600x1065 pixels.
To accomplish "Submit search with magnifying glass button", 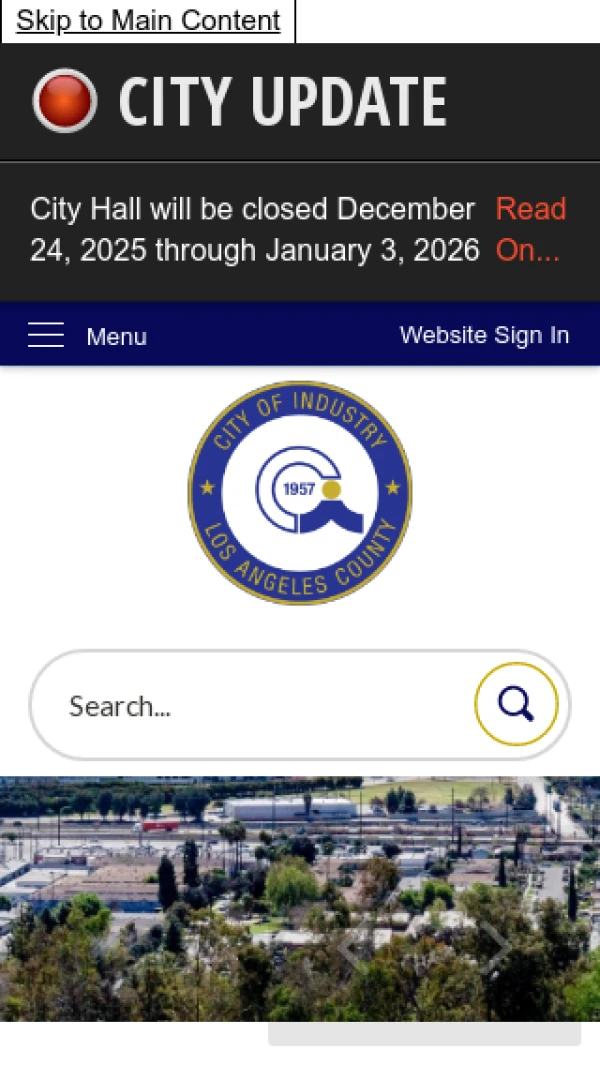I will pos(516,704).
